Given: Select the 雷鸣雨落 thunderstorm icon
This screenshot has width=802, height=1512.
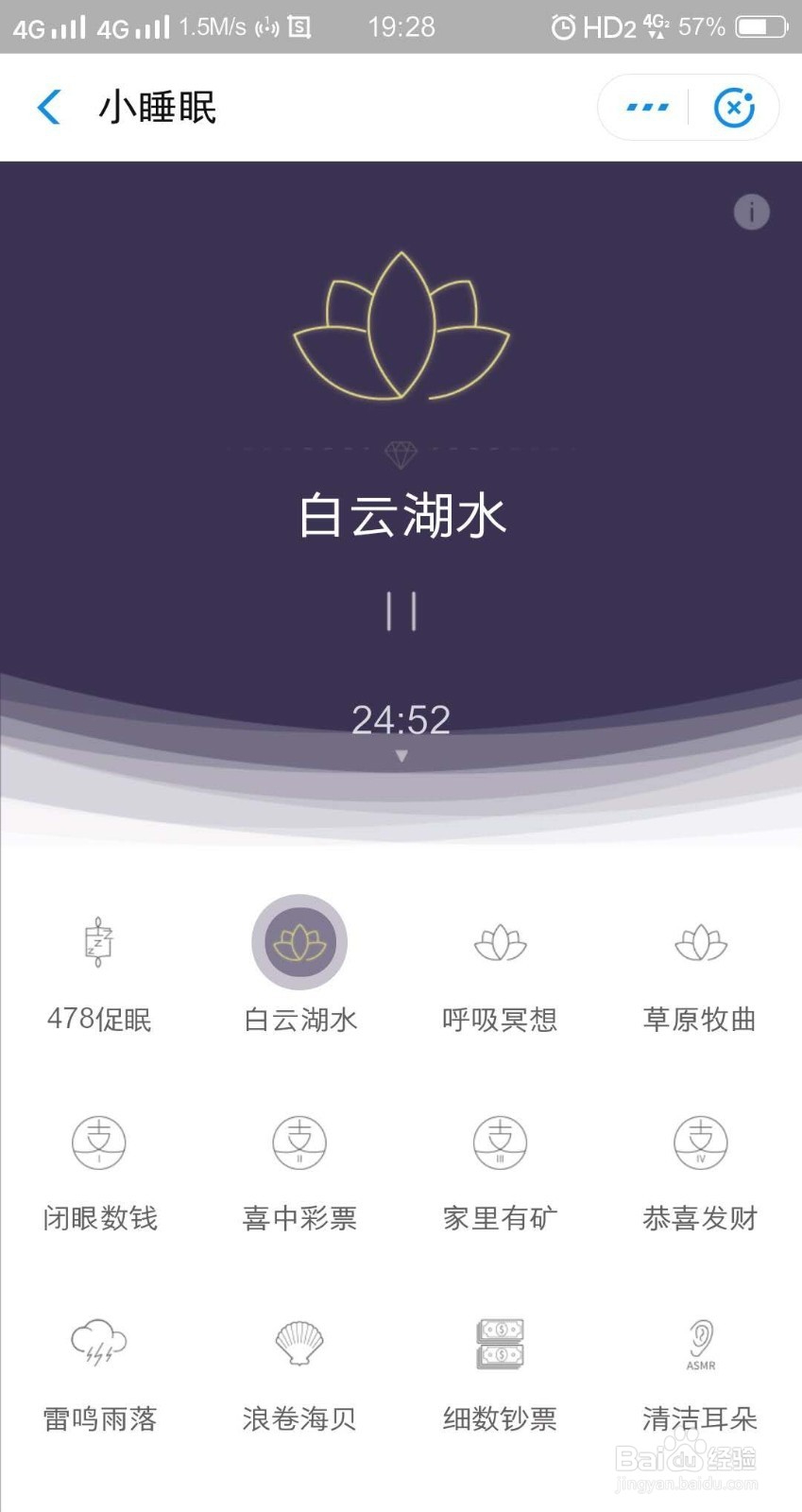Looking at the screenshot, I should 97,1342.
